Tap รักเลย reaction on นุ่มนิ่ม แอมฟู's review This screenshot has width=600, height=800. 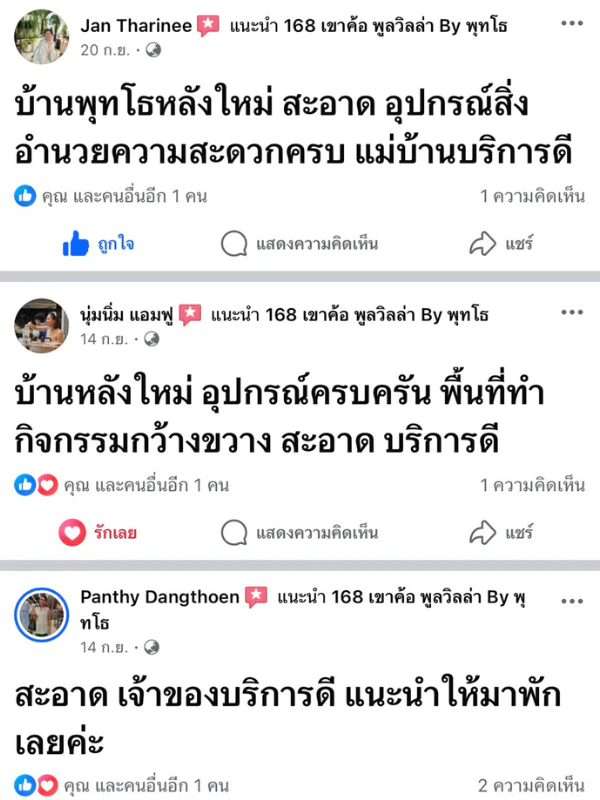pyautogui.click(x=99, y=532)
